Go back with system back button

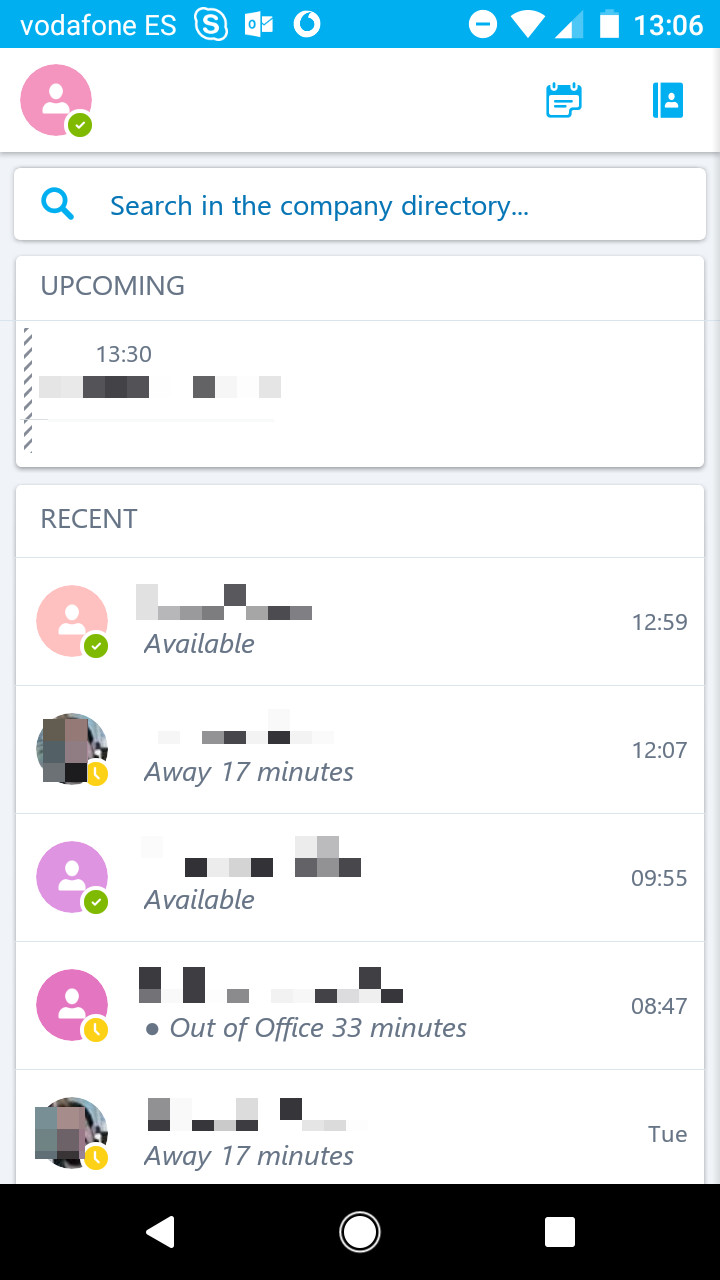(160, 1232)
